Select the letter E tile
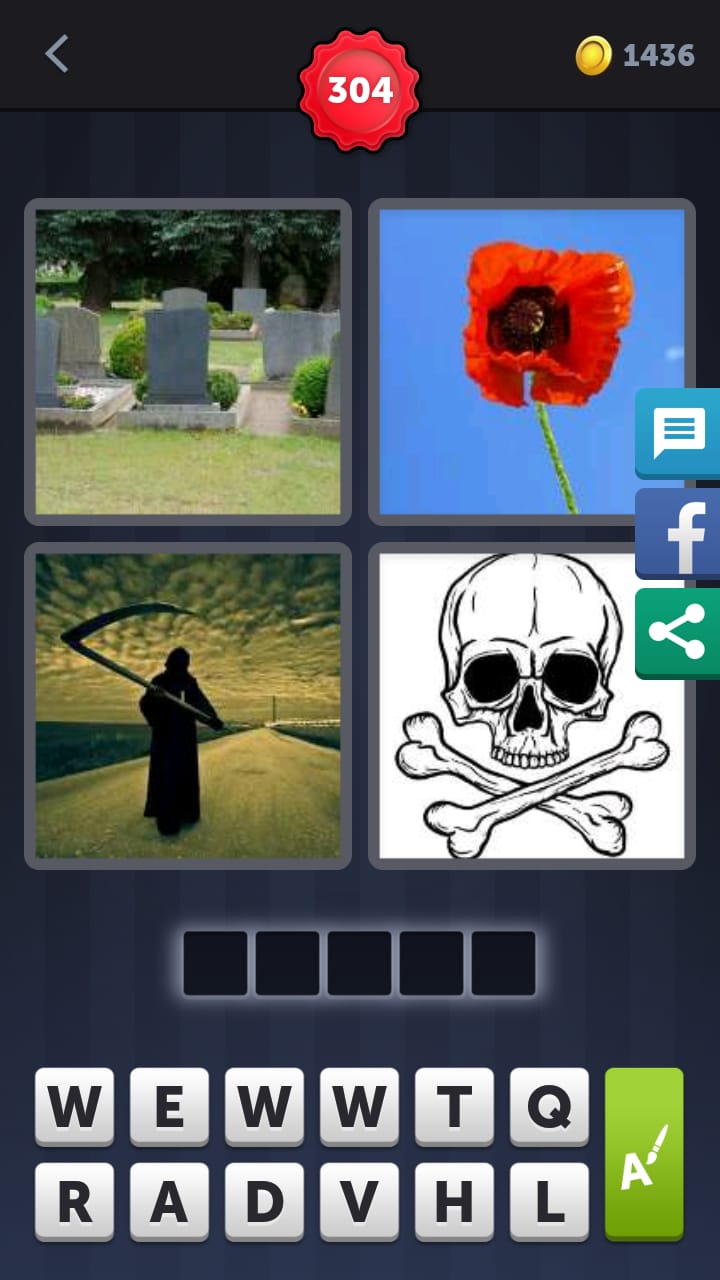Image resolution: width=720 pixels, height=1280 pixels. pyautogui.click(x=169, y=1106)
